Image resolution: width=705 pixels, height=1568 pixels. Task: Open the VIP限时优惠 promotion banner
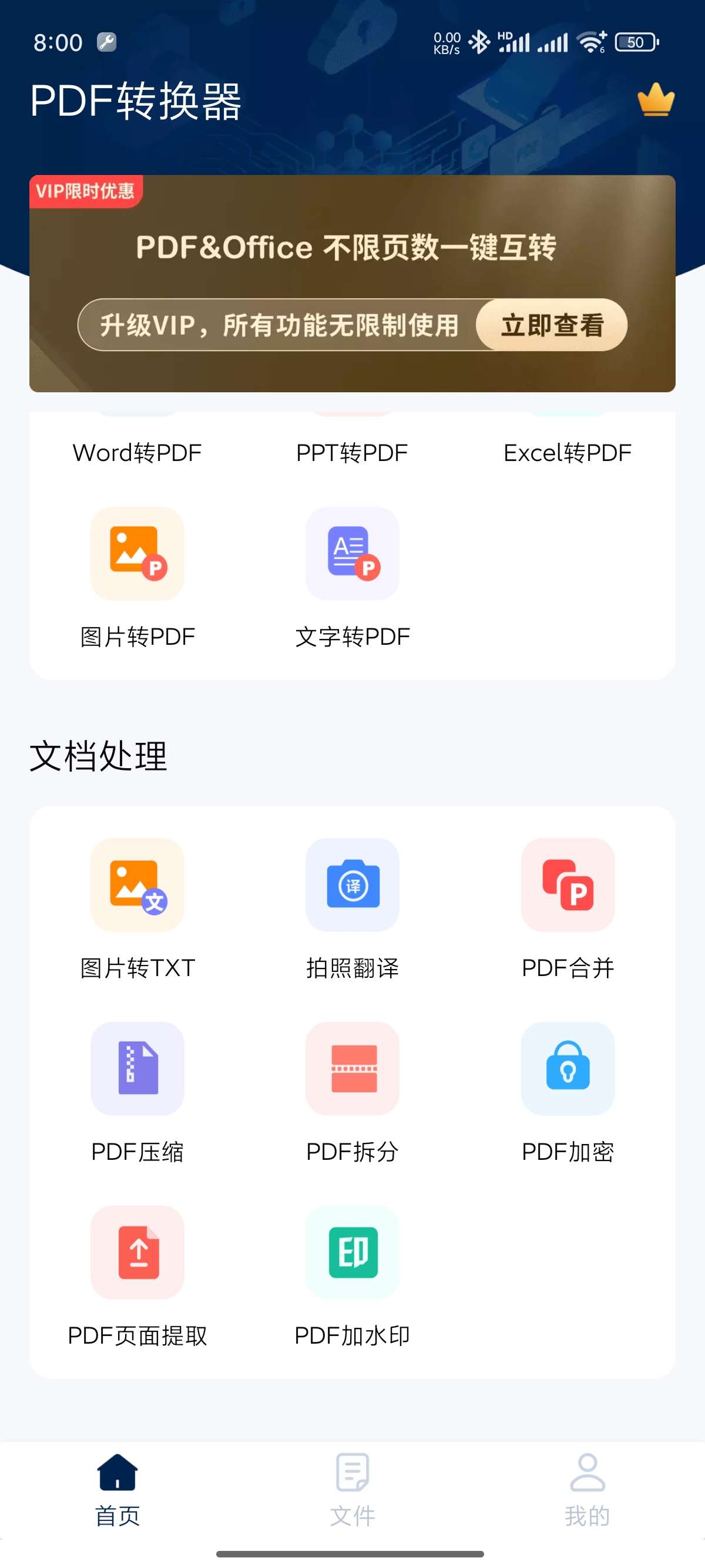(x=86, y=190)
